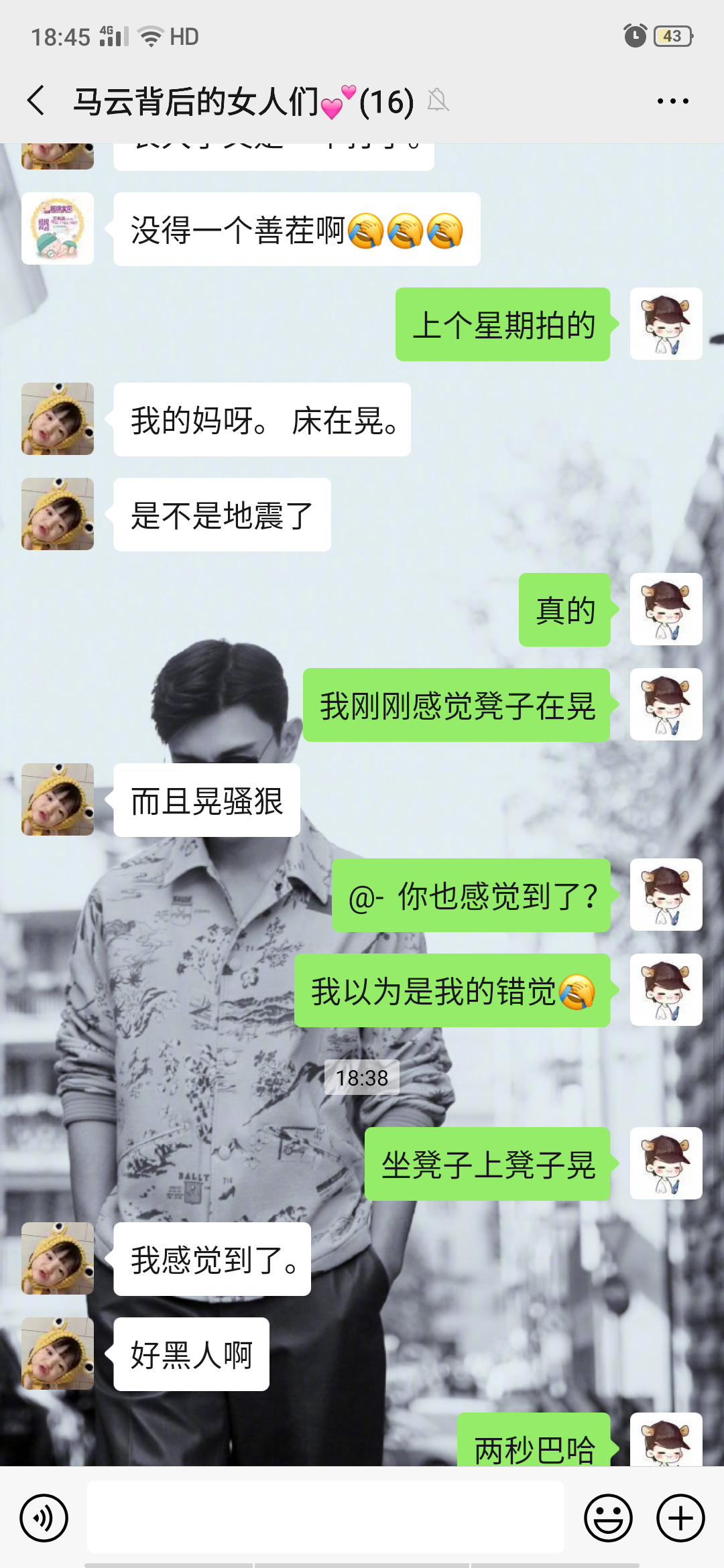The image size is (724, 1568).
Task: Open avatar beside "好黑人啊" message
Action: pyautogui.click(x=58, y=1354)
